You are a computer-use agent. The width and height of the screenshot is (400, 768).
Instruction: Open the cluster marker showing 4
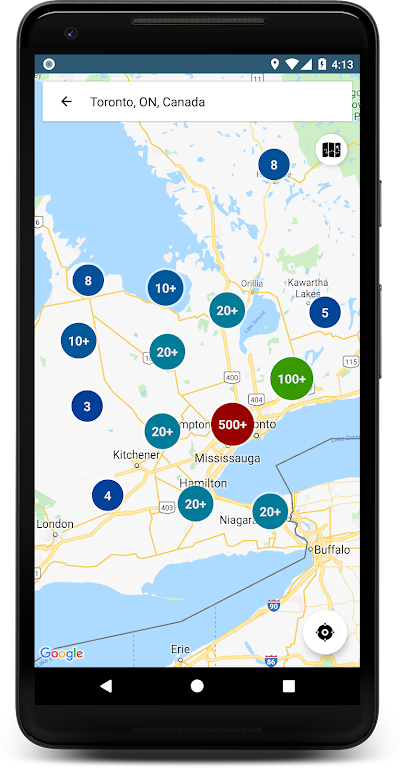[x=108, y=495]
